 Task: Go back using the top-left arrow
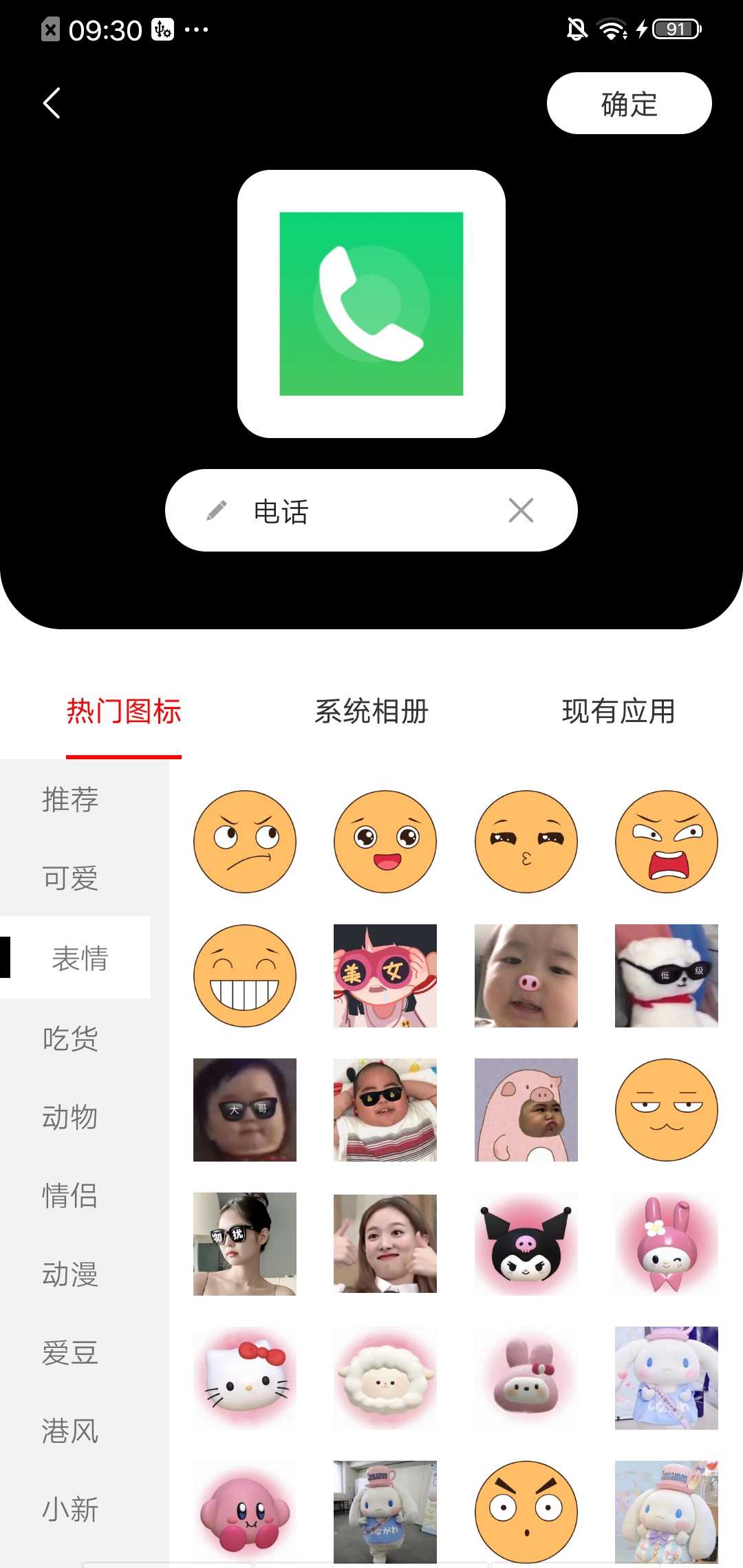click(x=52, y=103)
